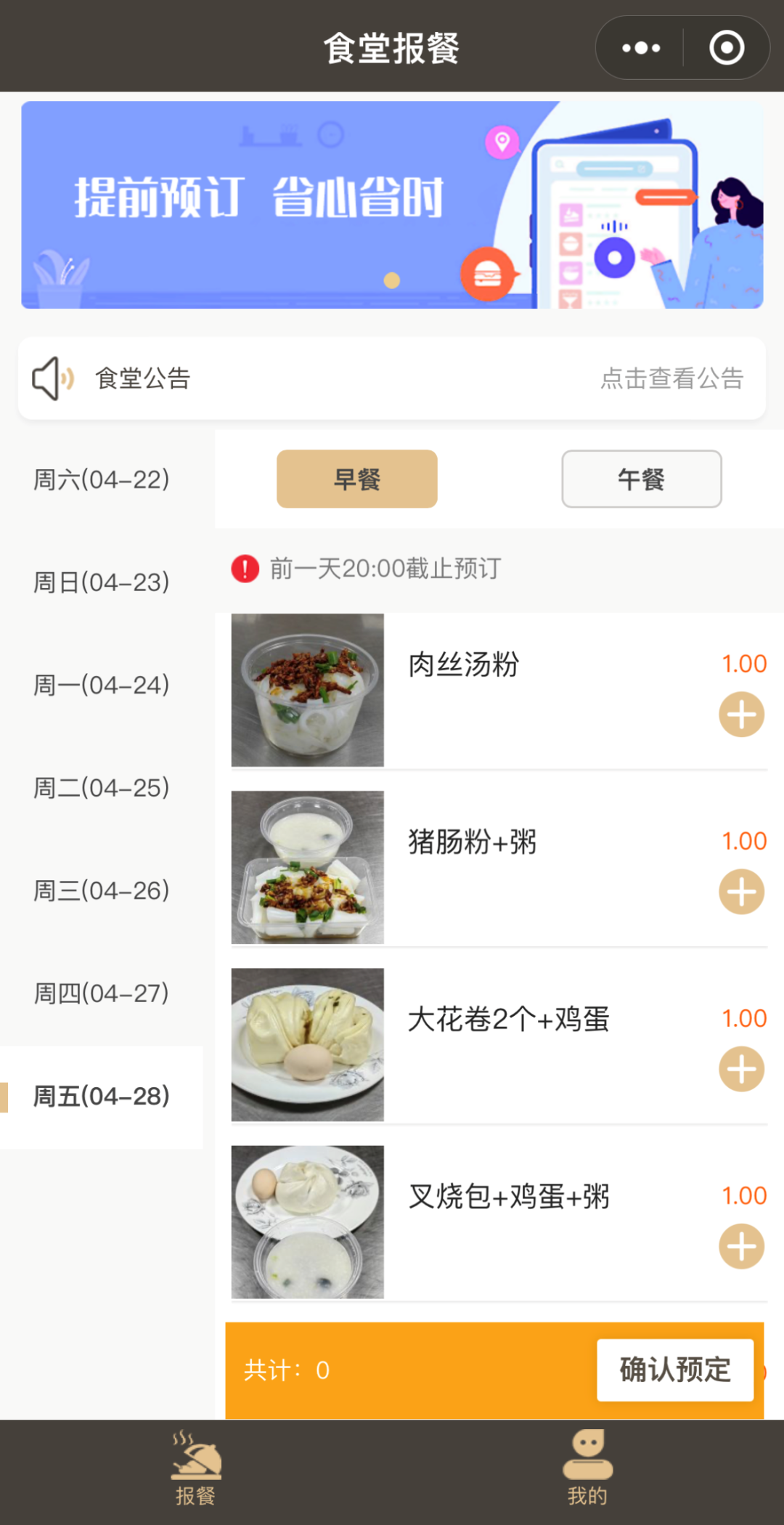Add 叉烧包+鸡蛋+粥 to the order
This screenshot has height=1525, width=784.
741,1247
